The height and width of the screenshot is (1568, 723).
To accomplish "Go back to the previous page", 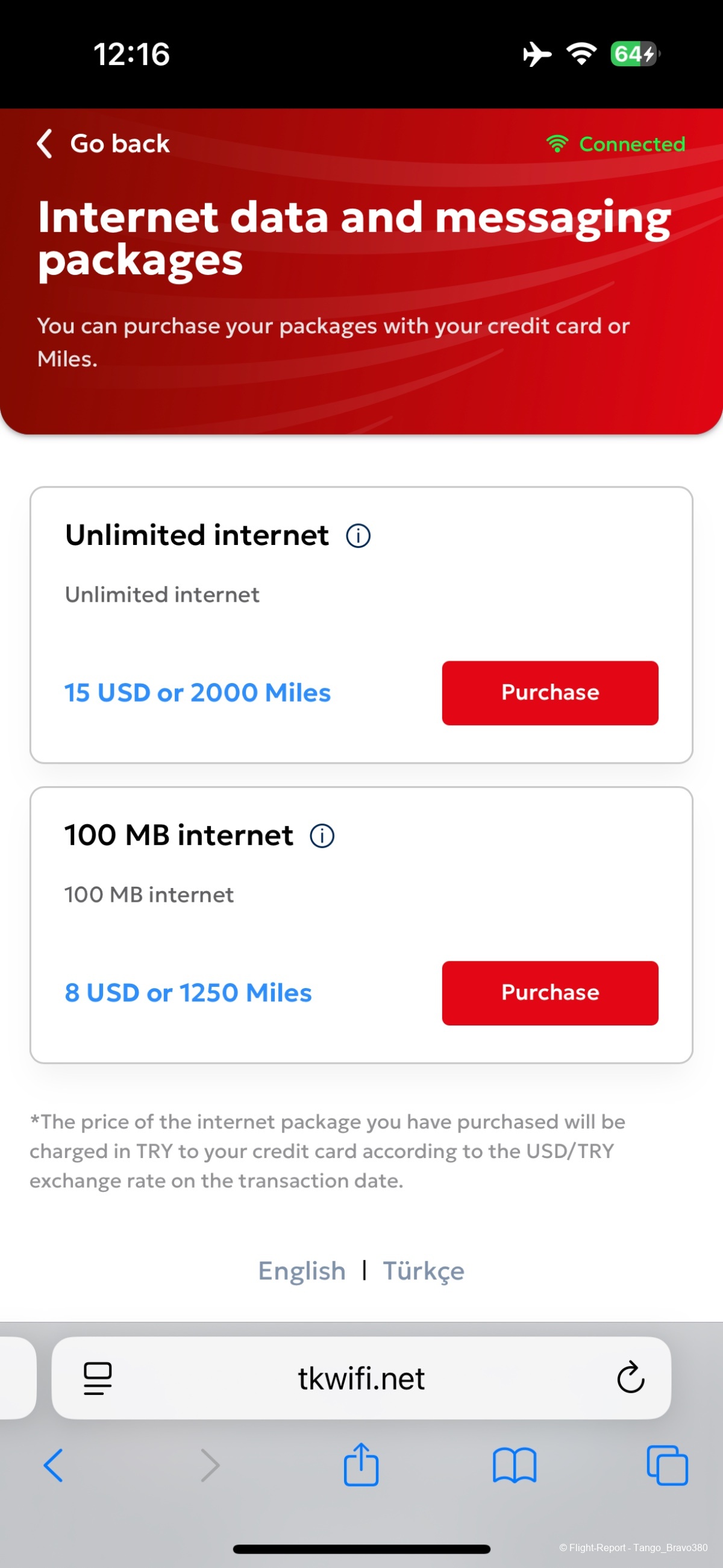I will click(x=102, y=143).
